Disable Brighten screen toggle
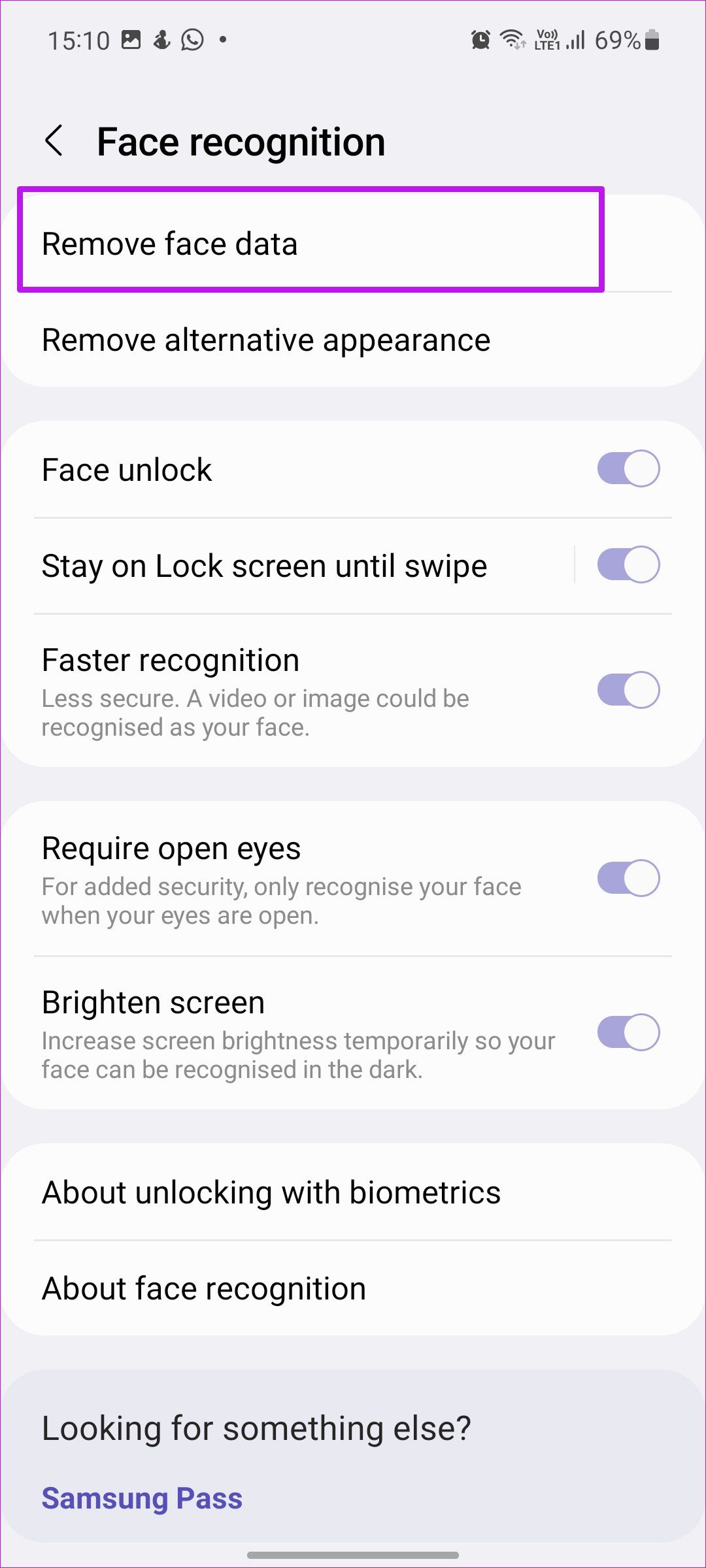Image resolution: width=706 pixels, height=1568 pixels. point(628,1032)
